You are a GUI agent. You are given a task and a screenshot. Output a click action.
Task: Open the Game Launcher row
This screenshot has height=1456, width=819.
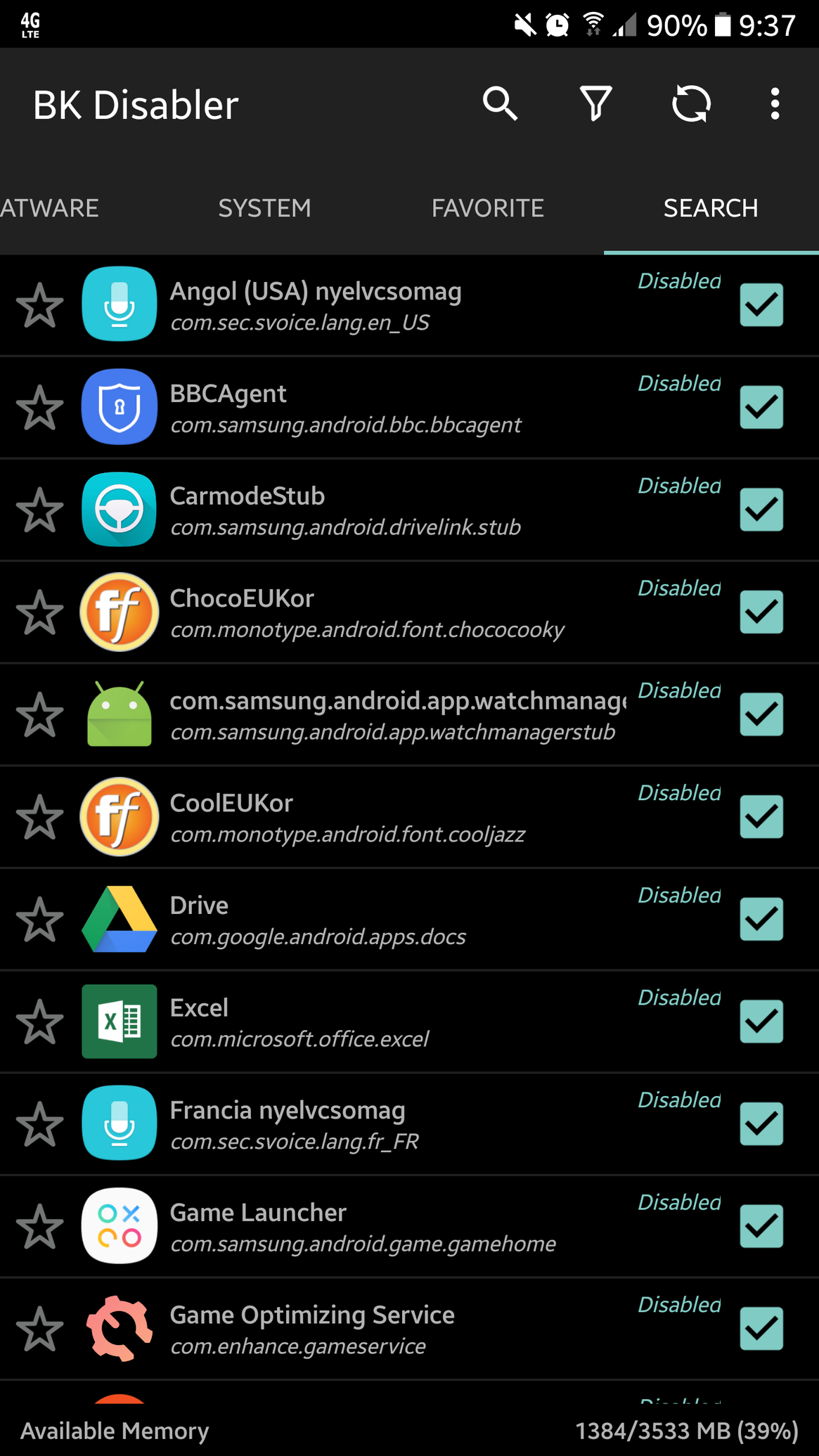pos(409,1226)
